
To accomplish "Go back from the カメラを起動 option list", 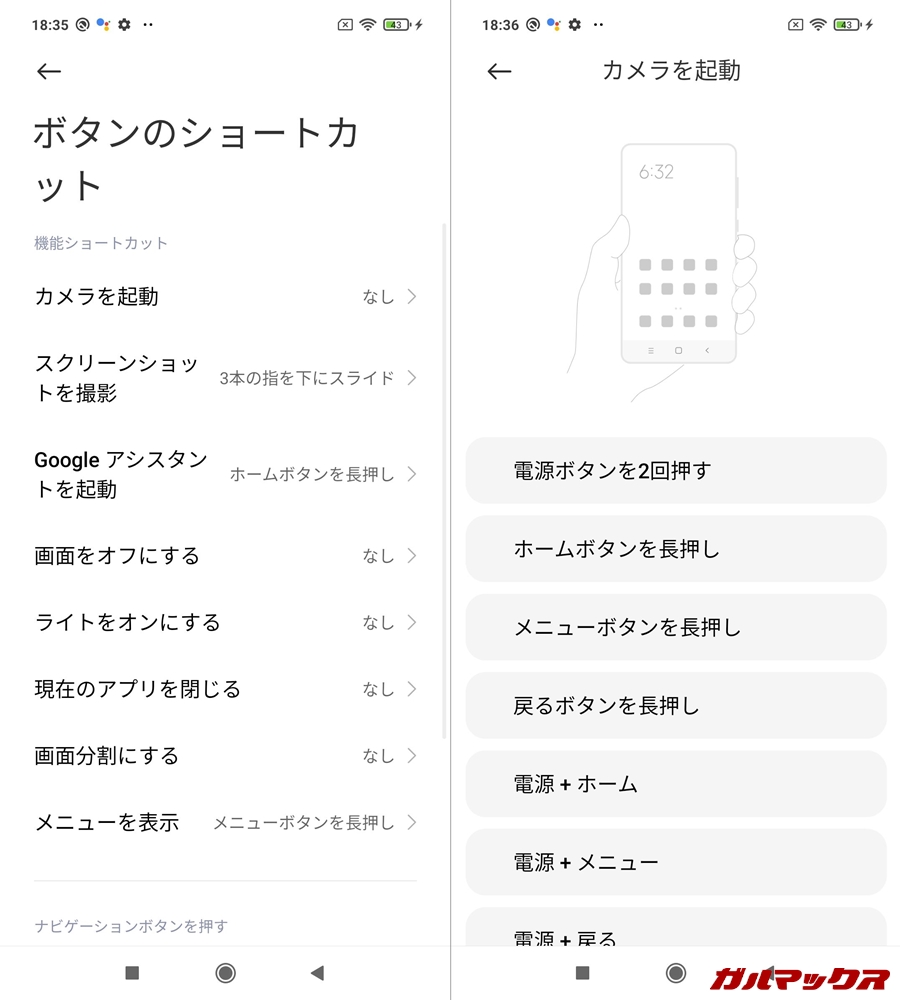I will click(x=499, y=71).
